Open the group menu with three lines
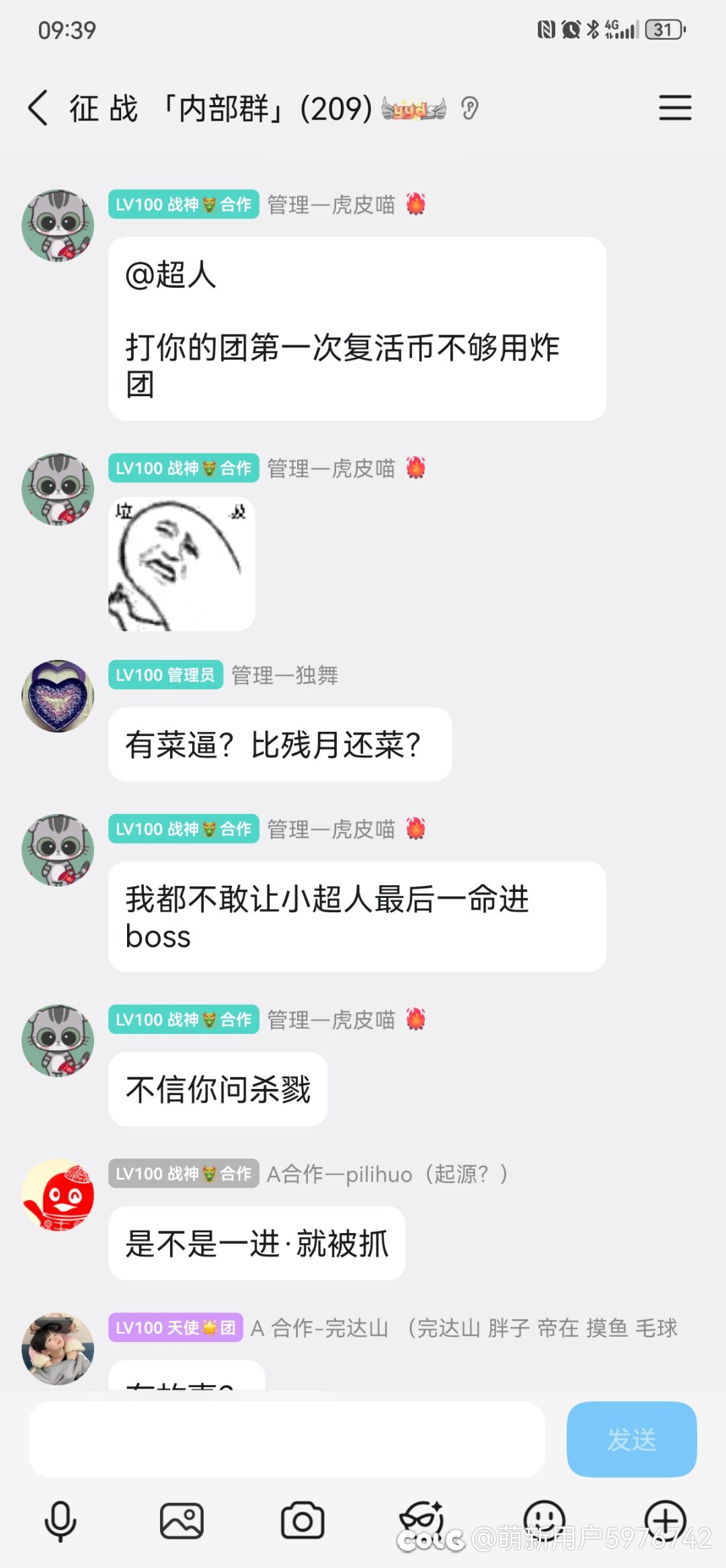 [675, 108]
